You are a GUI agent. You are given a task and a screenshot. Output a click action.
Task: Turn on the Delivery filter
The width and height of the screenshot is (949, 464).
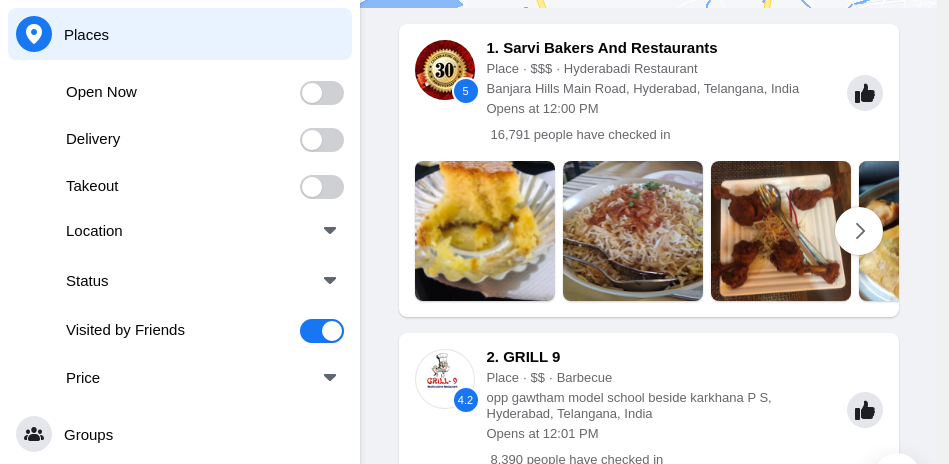coord(321,140)
